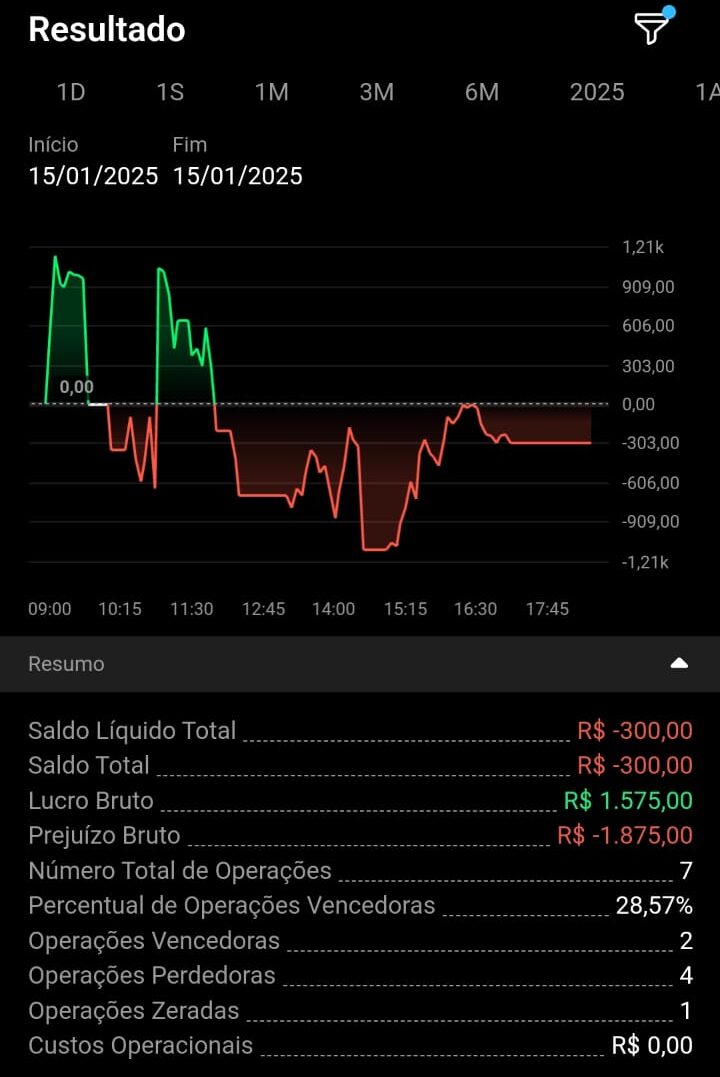Switch to the 1S period
The height and width of the screenshot is (1077, 720).
click(170, 92)
